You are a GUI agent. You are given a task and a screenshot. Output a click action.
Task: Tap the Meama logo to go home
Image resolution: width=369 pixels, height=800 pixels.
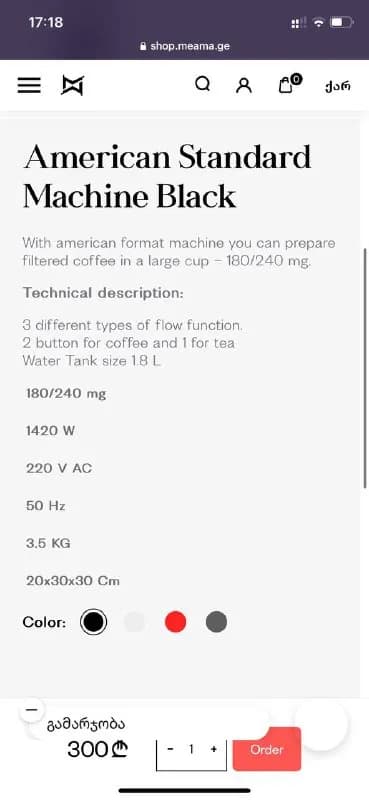point(72,85)
